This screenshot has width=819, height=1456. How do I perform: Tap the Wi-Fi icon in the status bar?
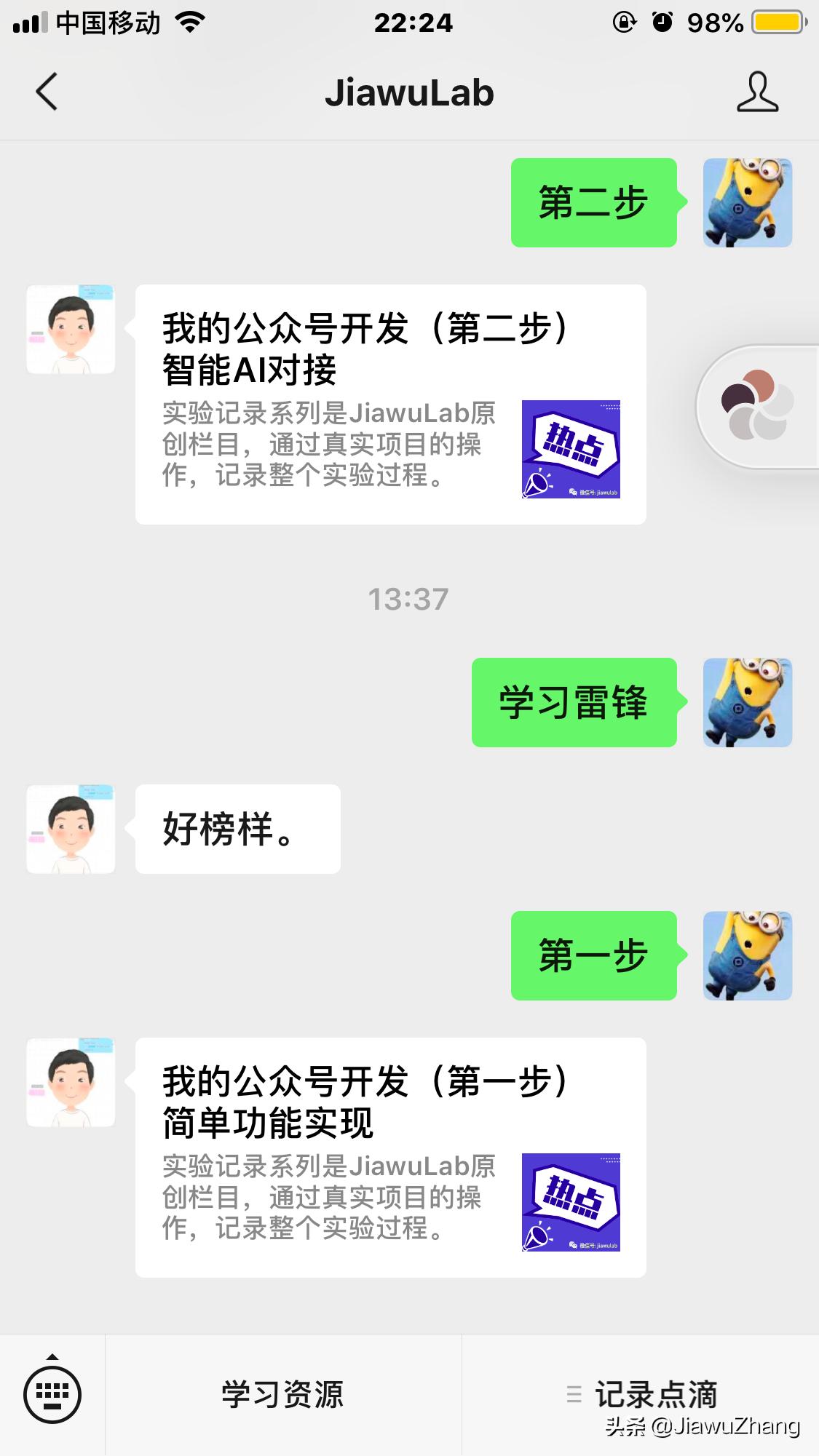click(191, 22)
